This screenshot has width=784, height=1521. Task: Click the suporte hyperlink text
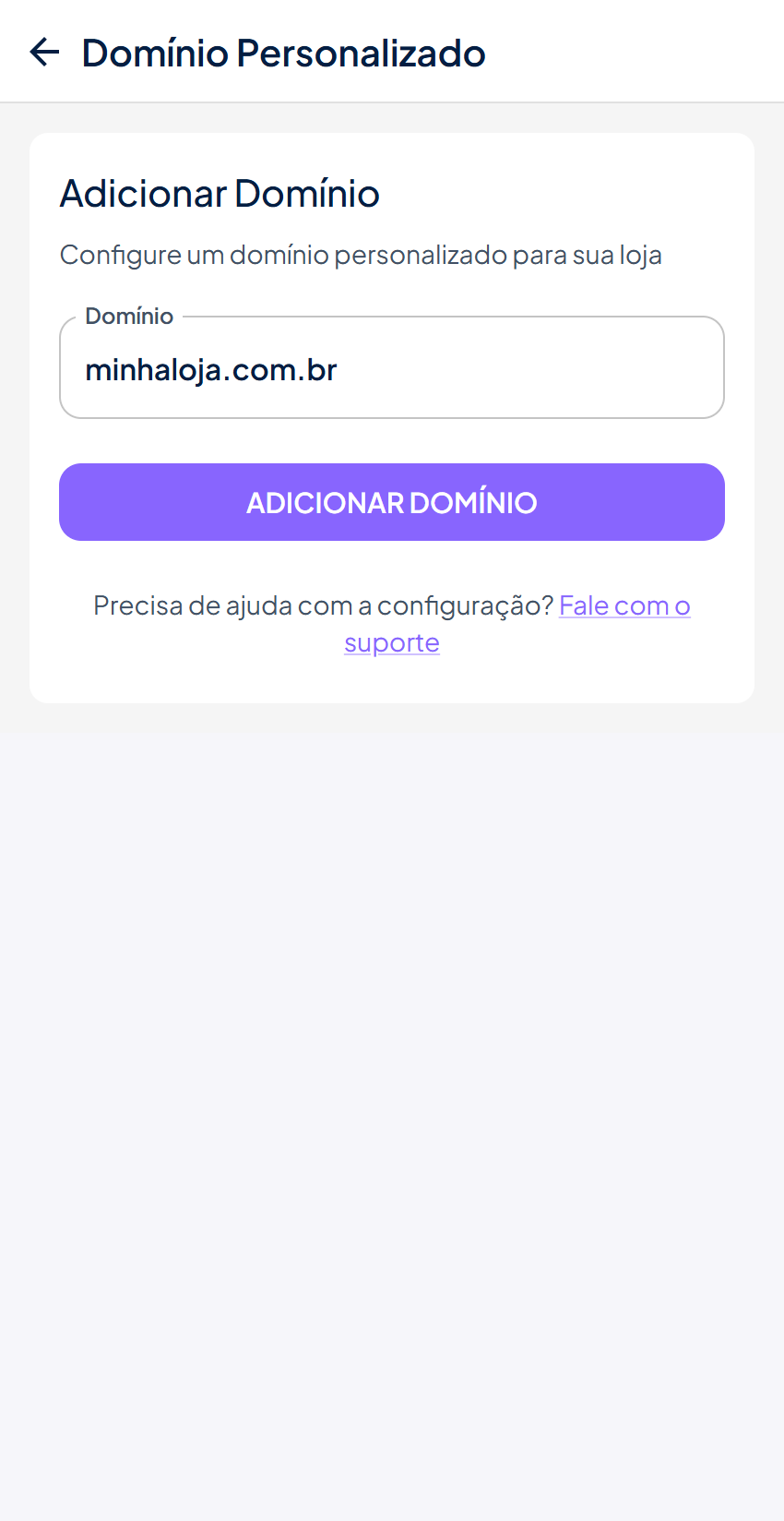[x=391, y=641]
